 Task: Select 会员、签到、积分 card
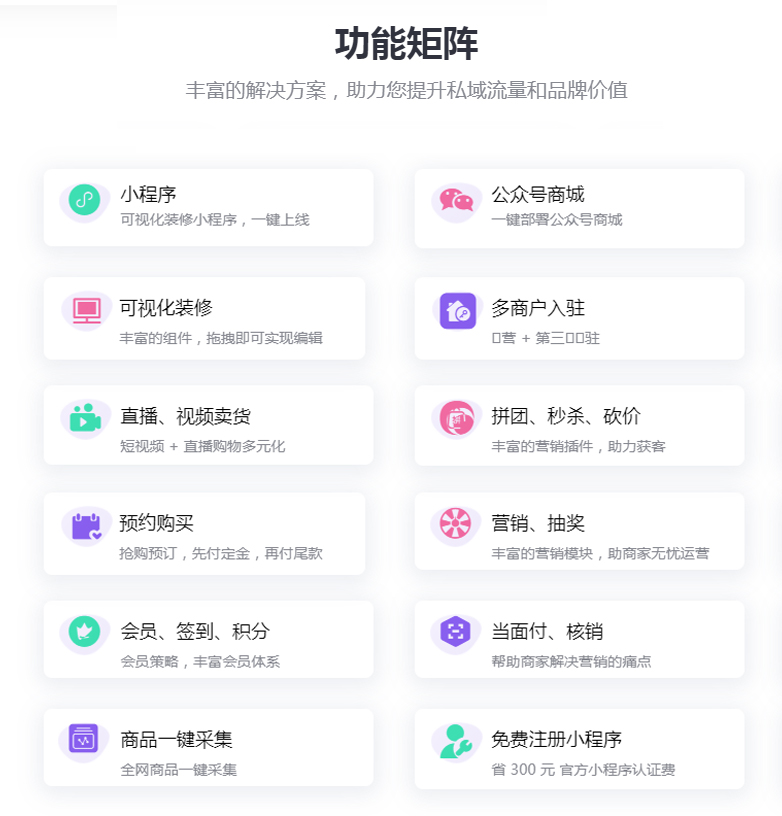click(x=208, y=640)
